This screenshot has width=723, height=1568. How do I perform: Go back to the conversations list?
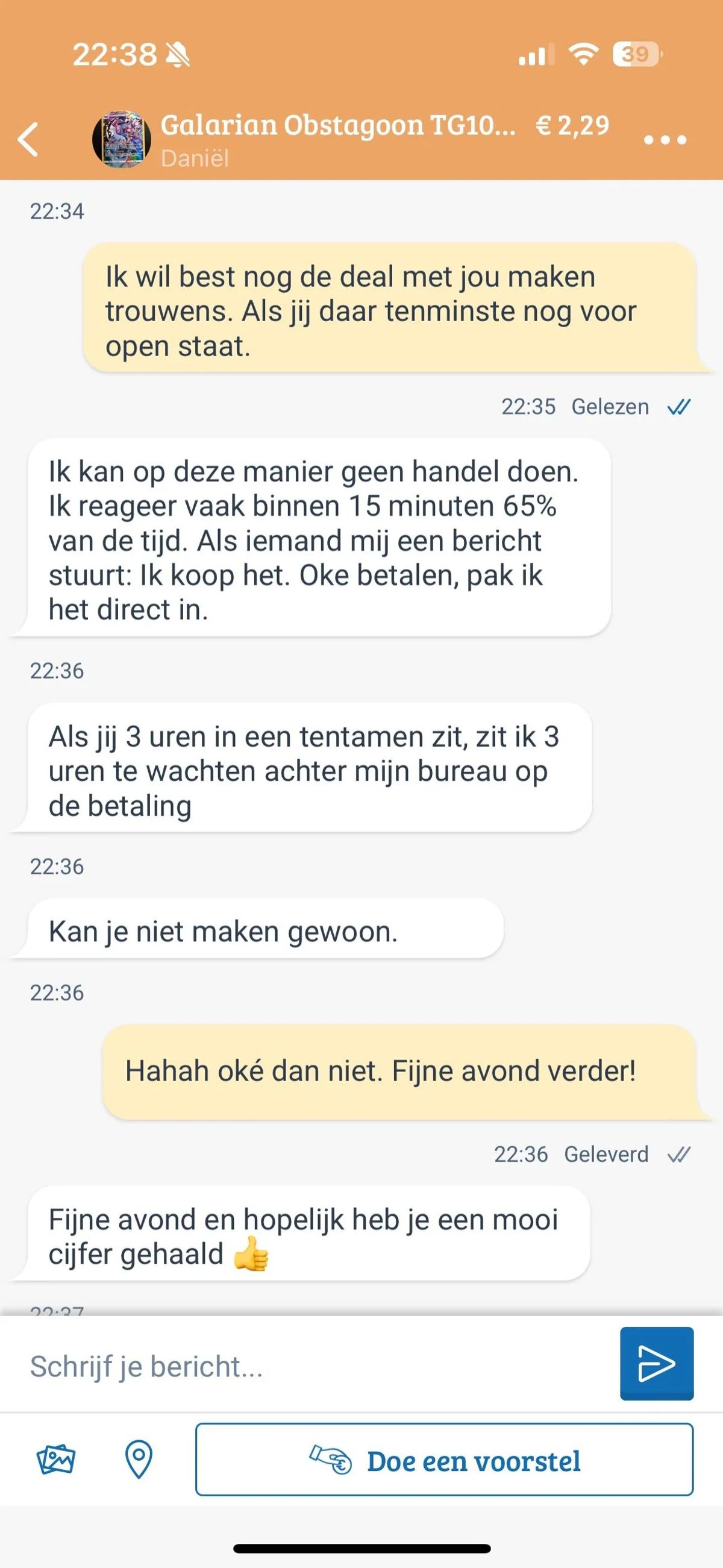pos(28,139)
